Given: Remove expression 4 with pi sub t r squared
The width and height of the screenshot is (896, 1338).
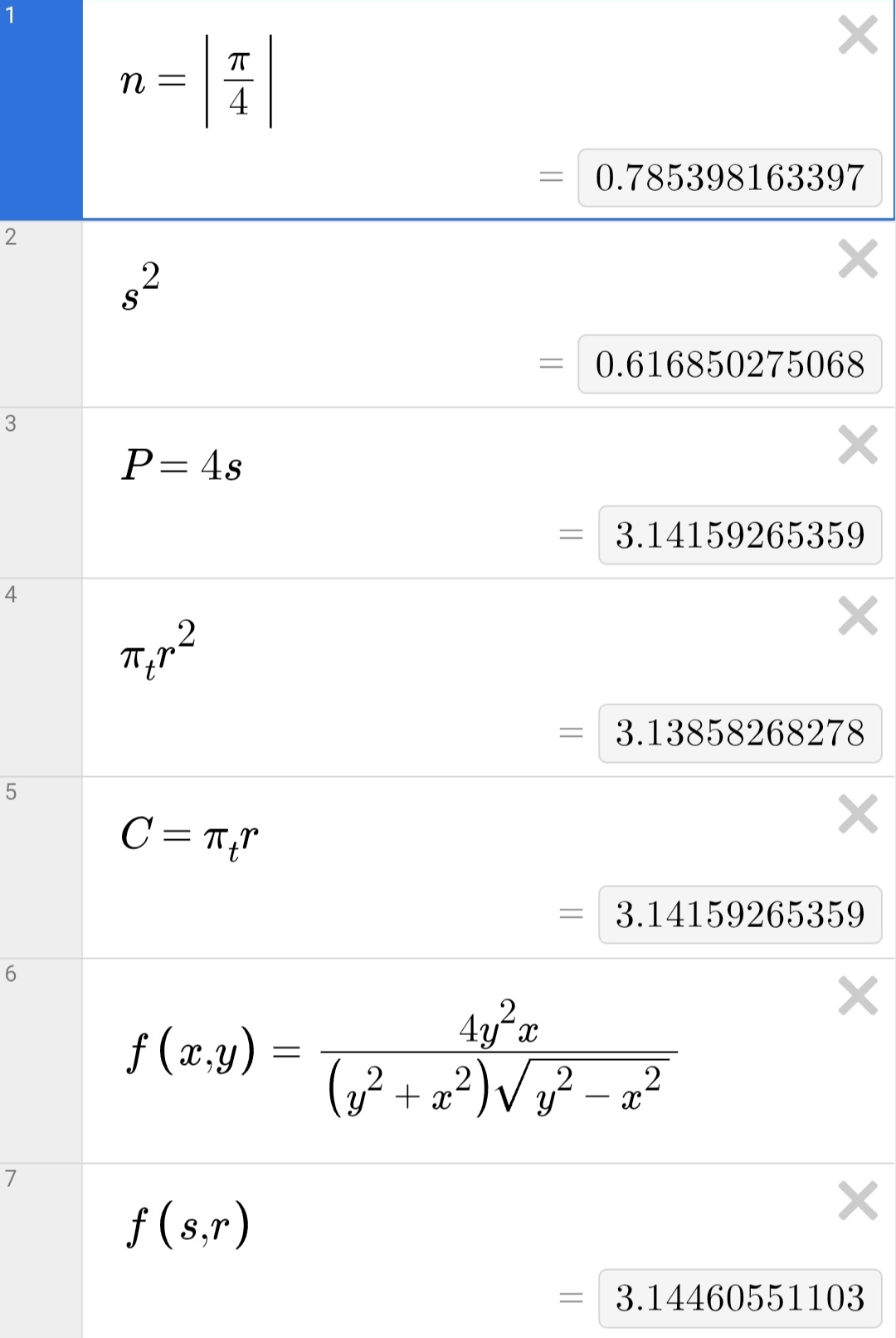Looking at the screenshot, I should 857,614.
